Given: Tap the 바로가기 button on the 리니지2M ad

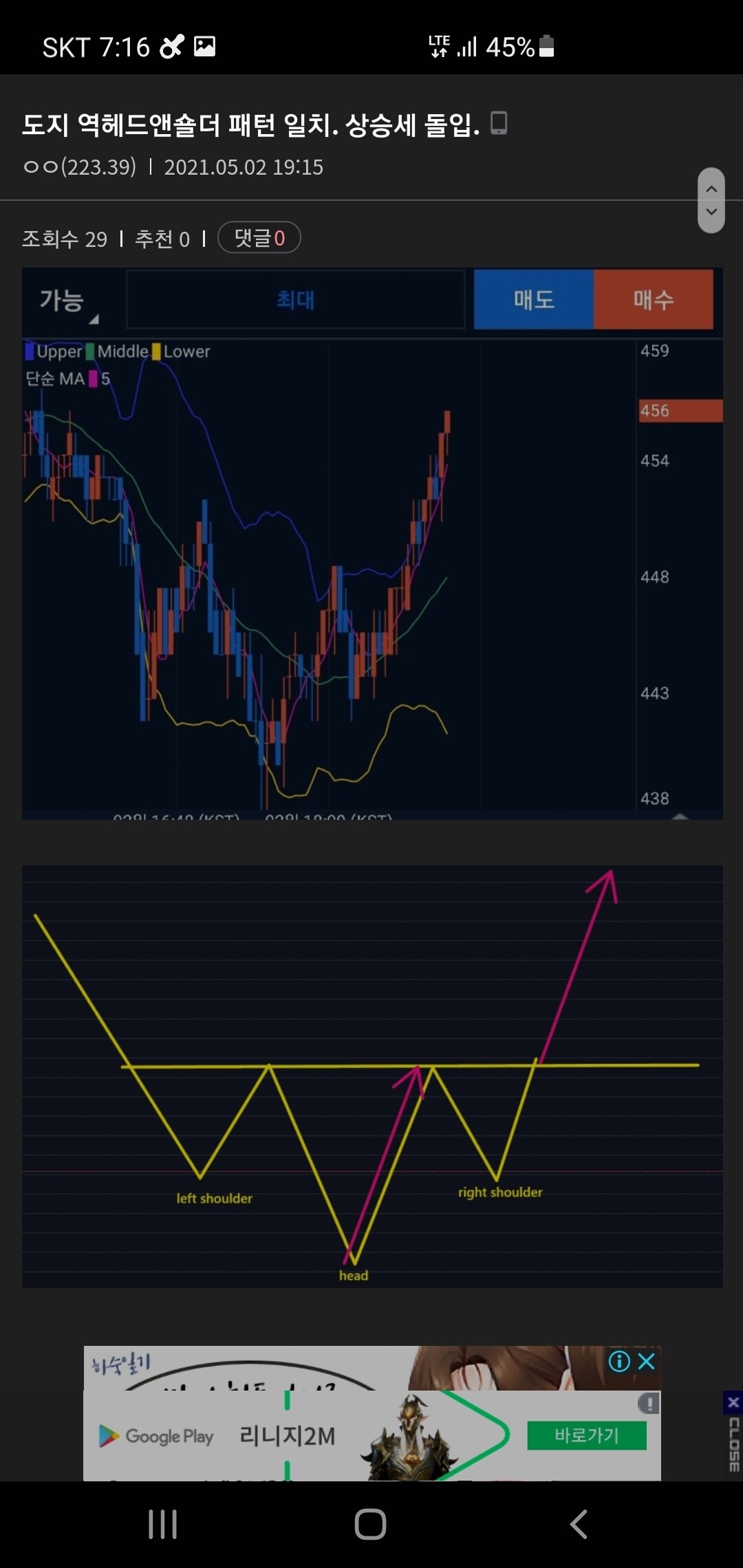Looking at the screenshot, I should click(586, 1435).
